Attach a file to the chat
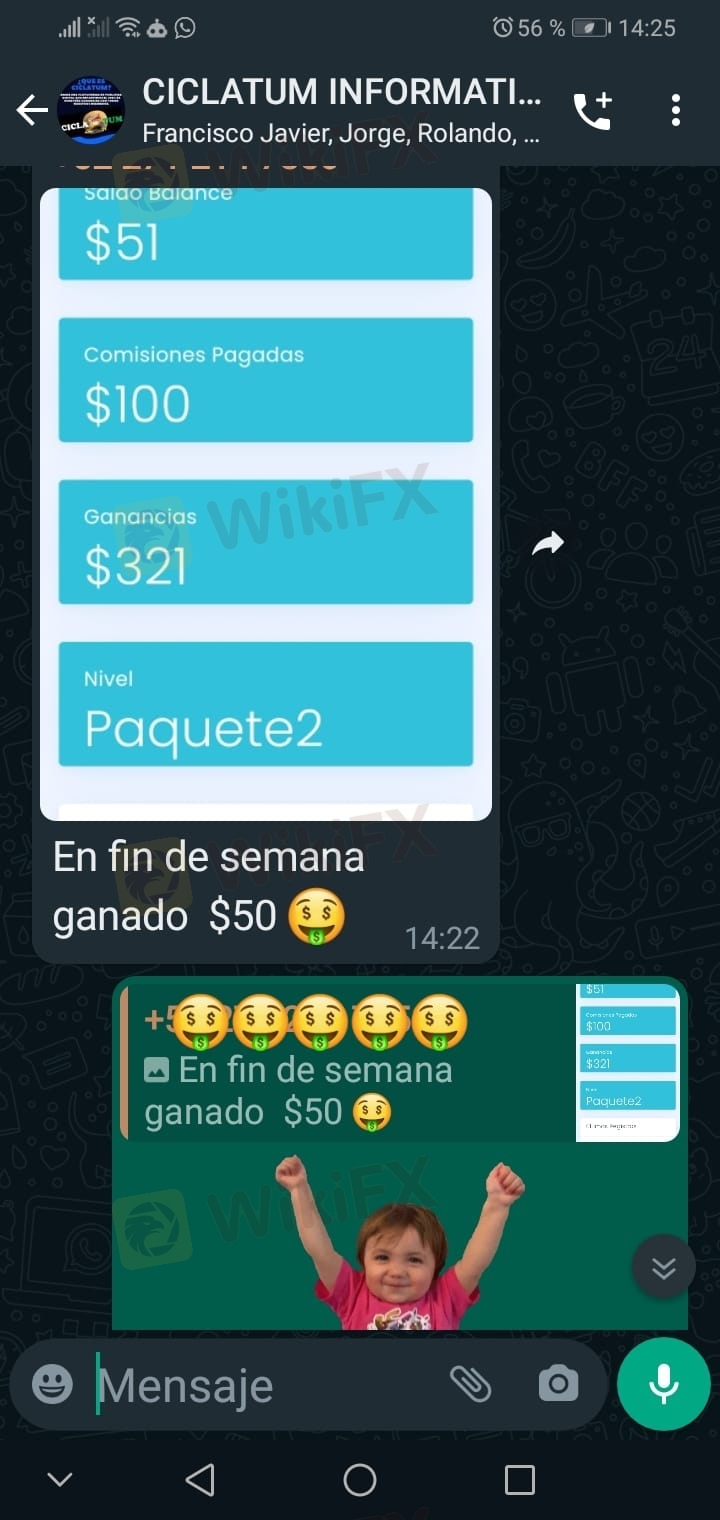This screenshot has height=1520, width=720. point(470,1384)
